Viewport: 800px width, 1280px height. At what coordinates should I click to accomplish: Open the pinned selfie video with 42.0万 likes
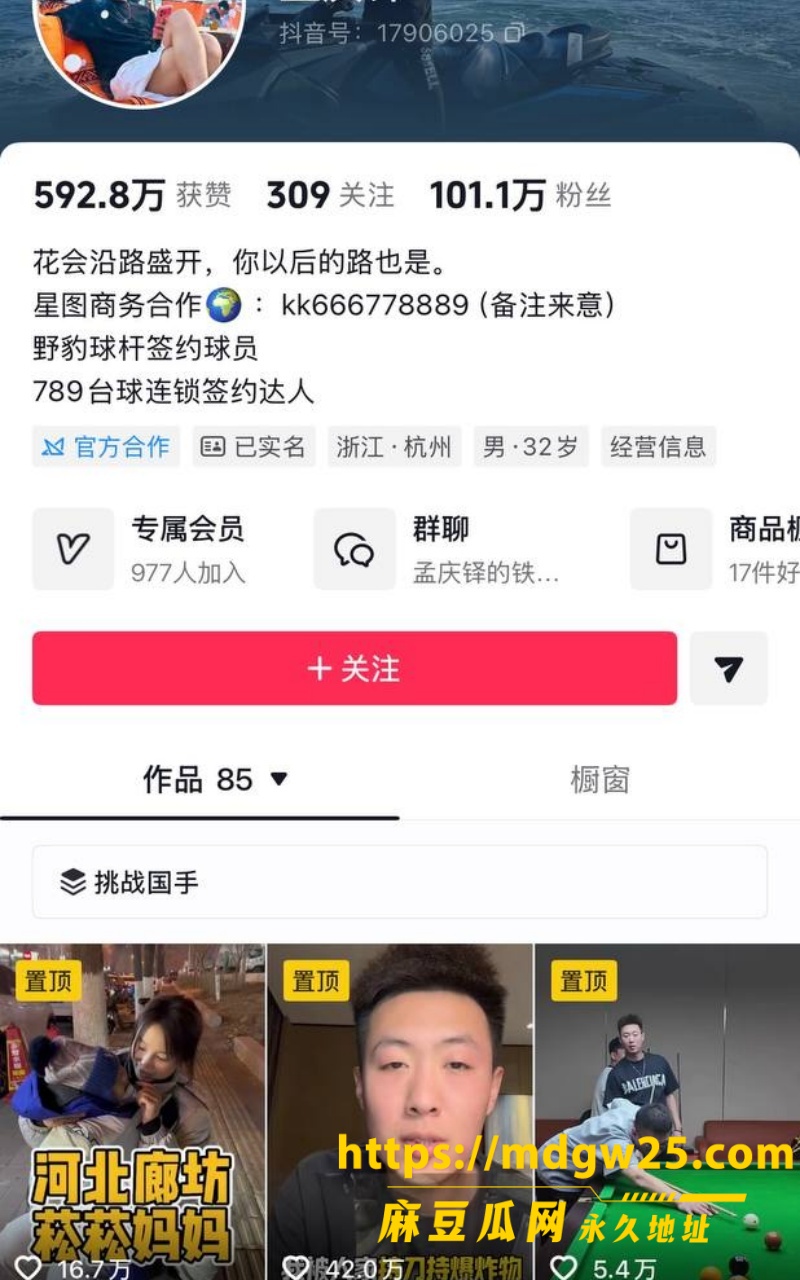coord(400,1112)
